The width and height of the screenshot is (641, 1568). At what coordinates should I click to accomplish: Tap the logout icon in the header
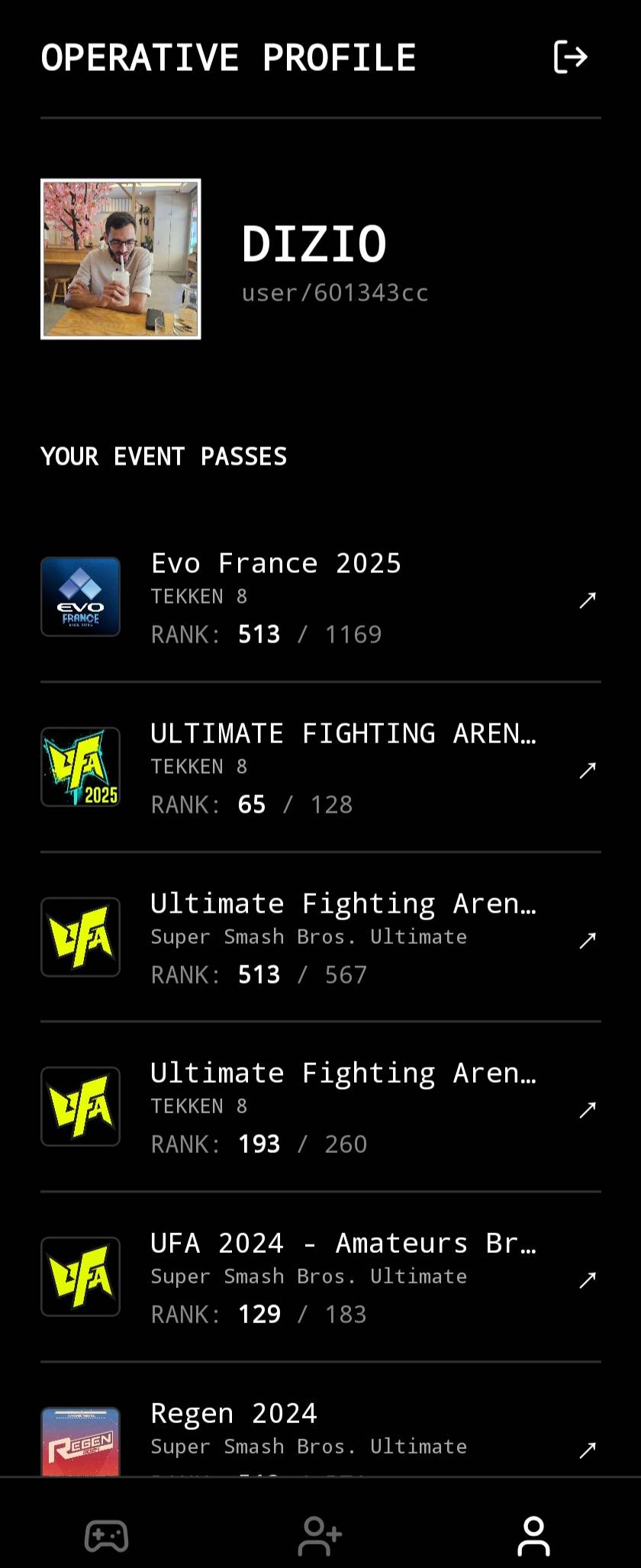[572, 56]
